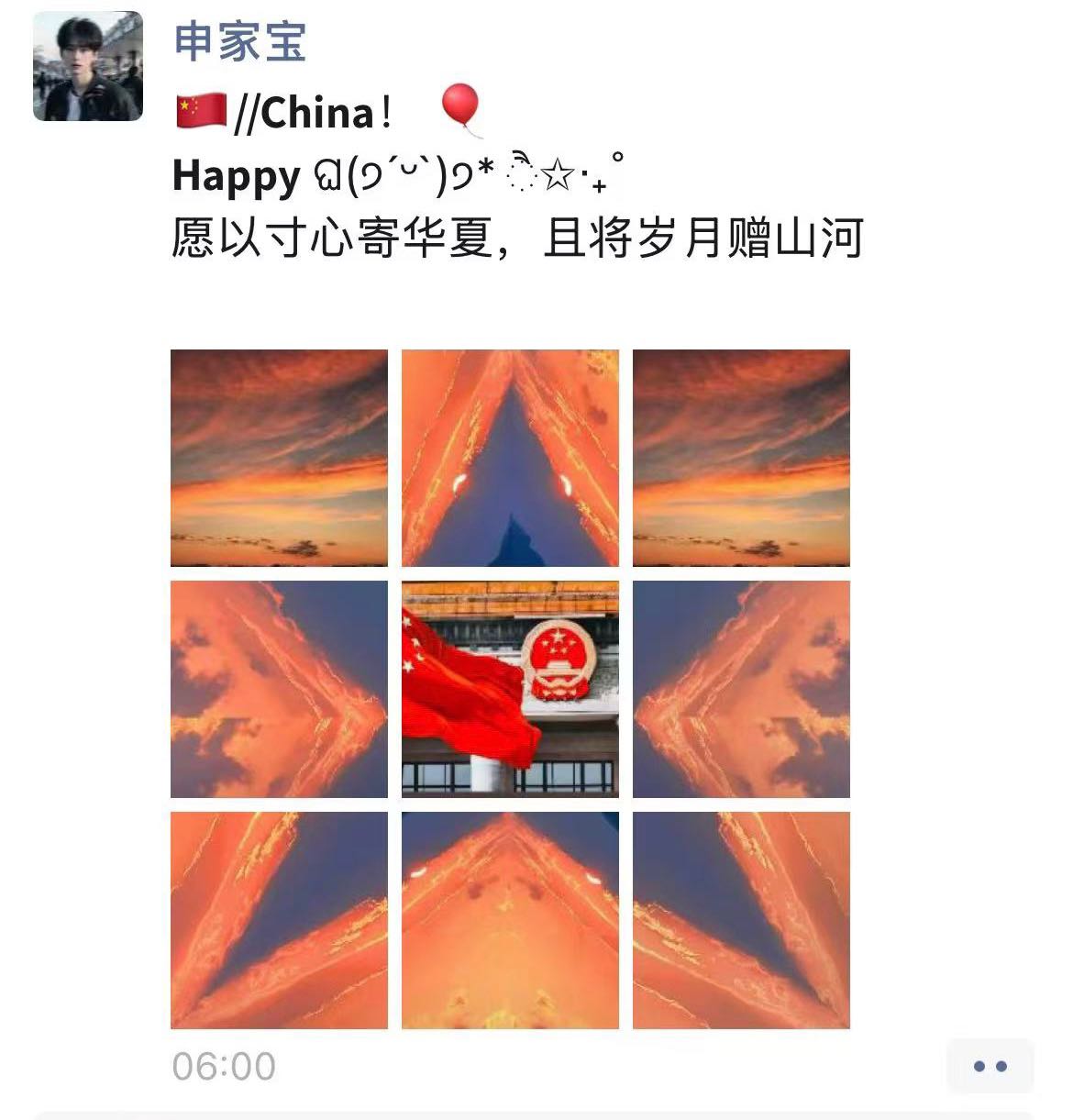Screen dimensions: 1073x1120
Task: Open the first sunset sky photo
Action: pos(279,458)
